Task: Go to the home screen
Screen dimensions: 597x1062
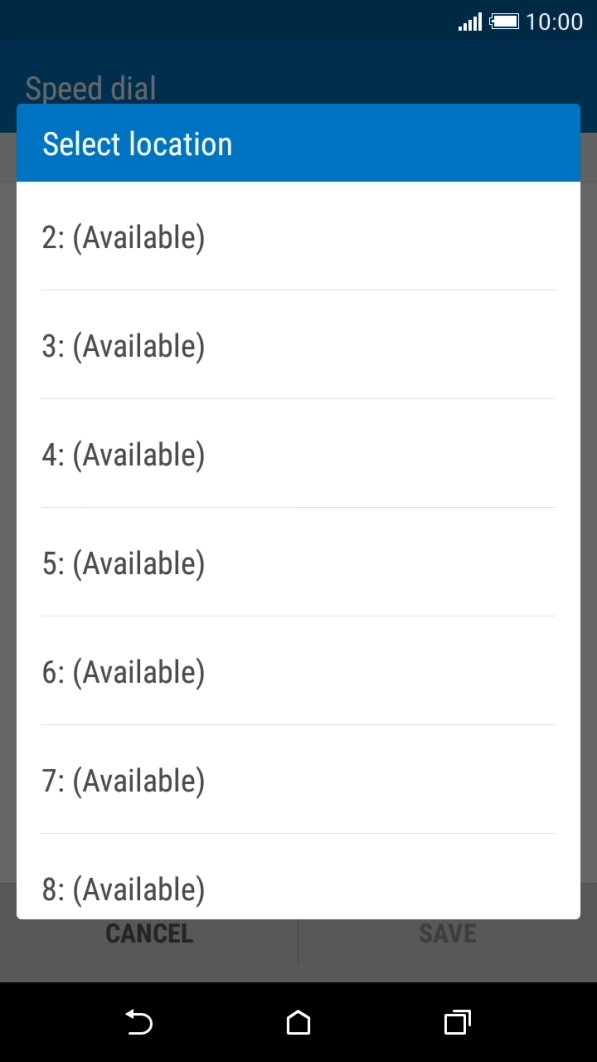Action: coord(298,1022)
